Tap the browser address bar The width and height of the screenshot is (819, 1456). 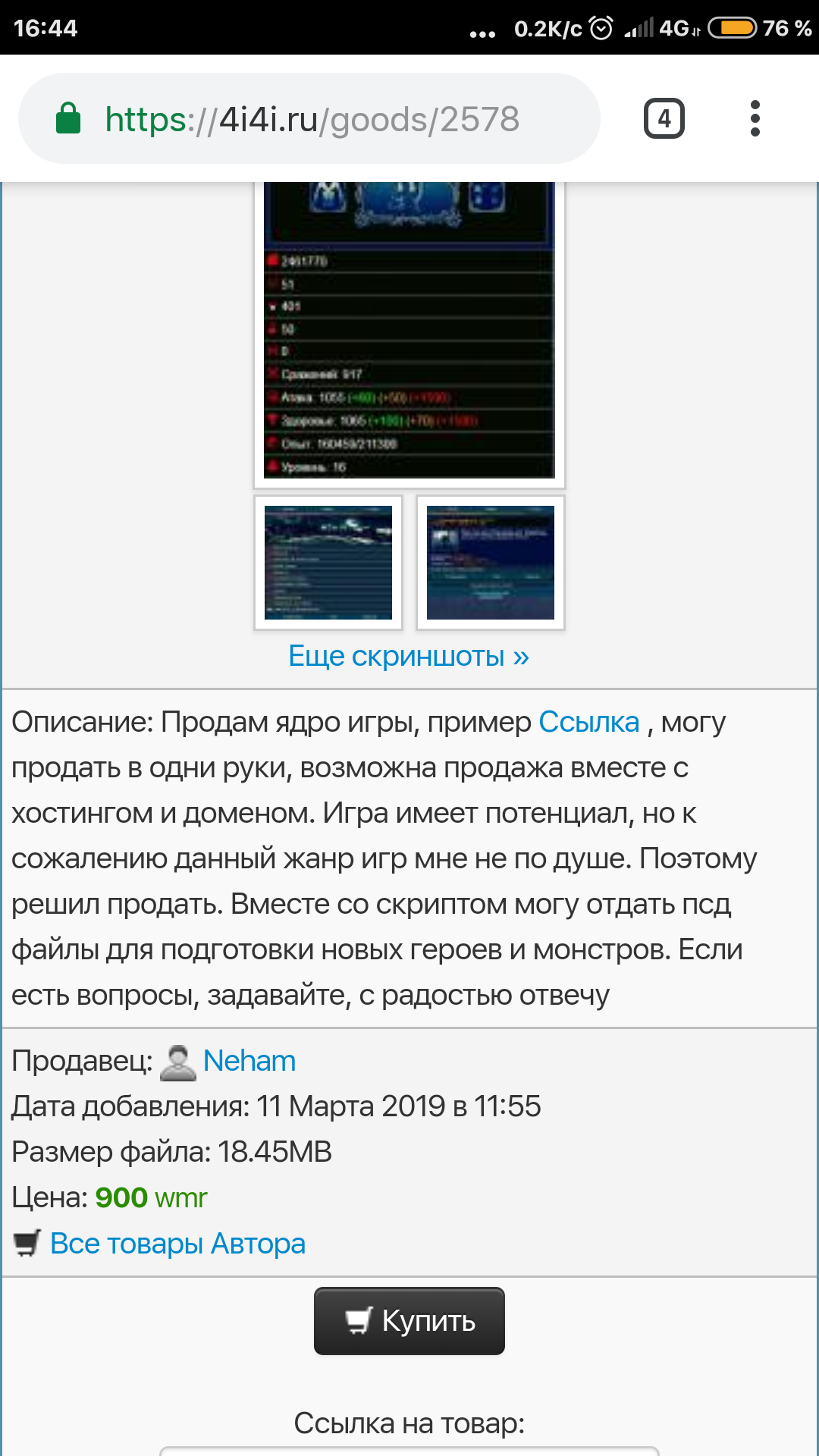[311, 119]
